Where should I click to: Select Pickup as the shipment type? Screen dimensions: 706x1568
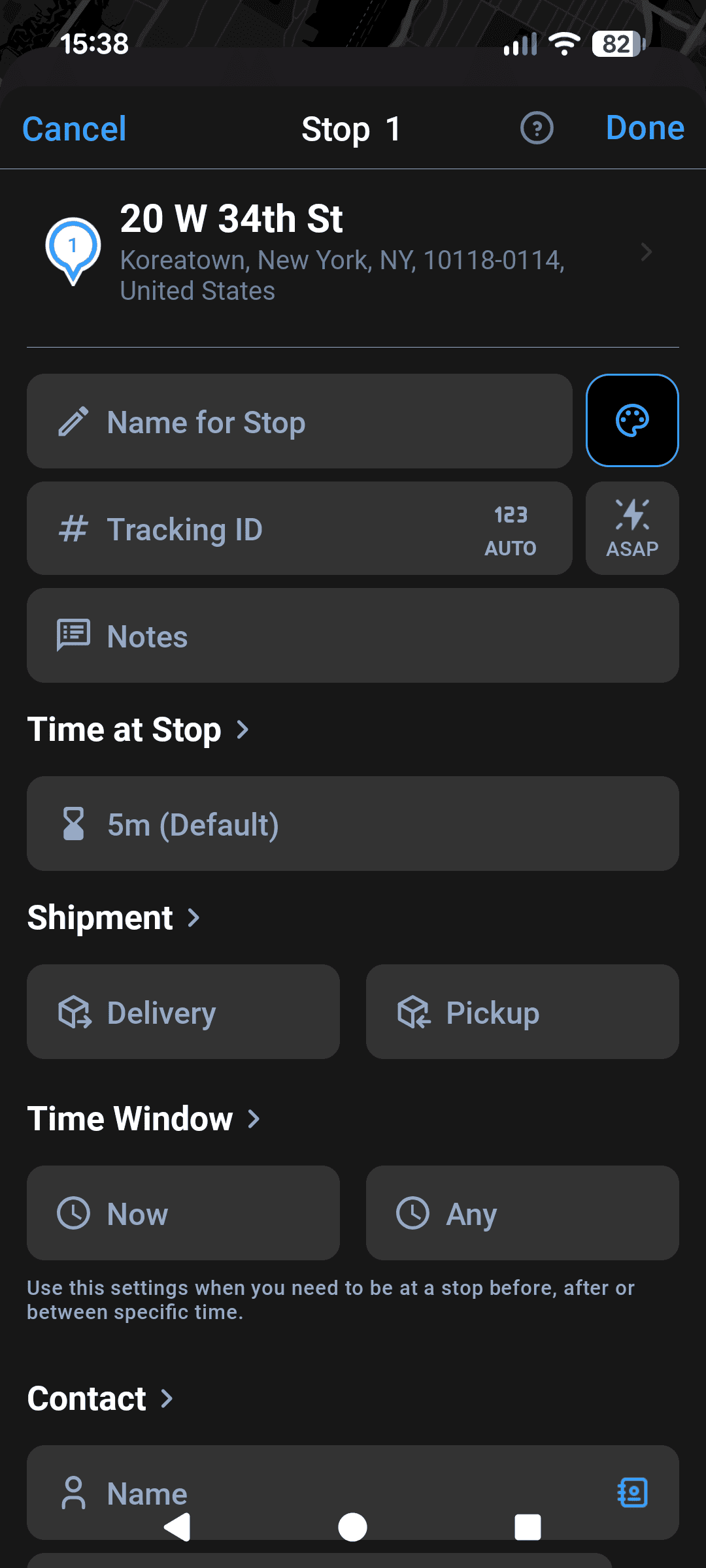(x=522, y=1011)
